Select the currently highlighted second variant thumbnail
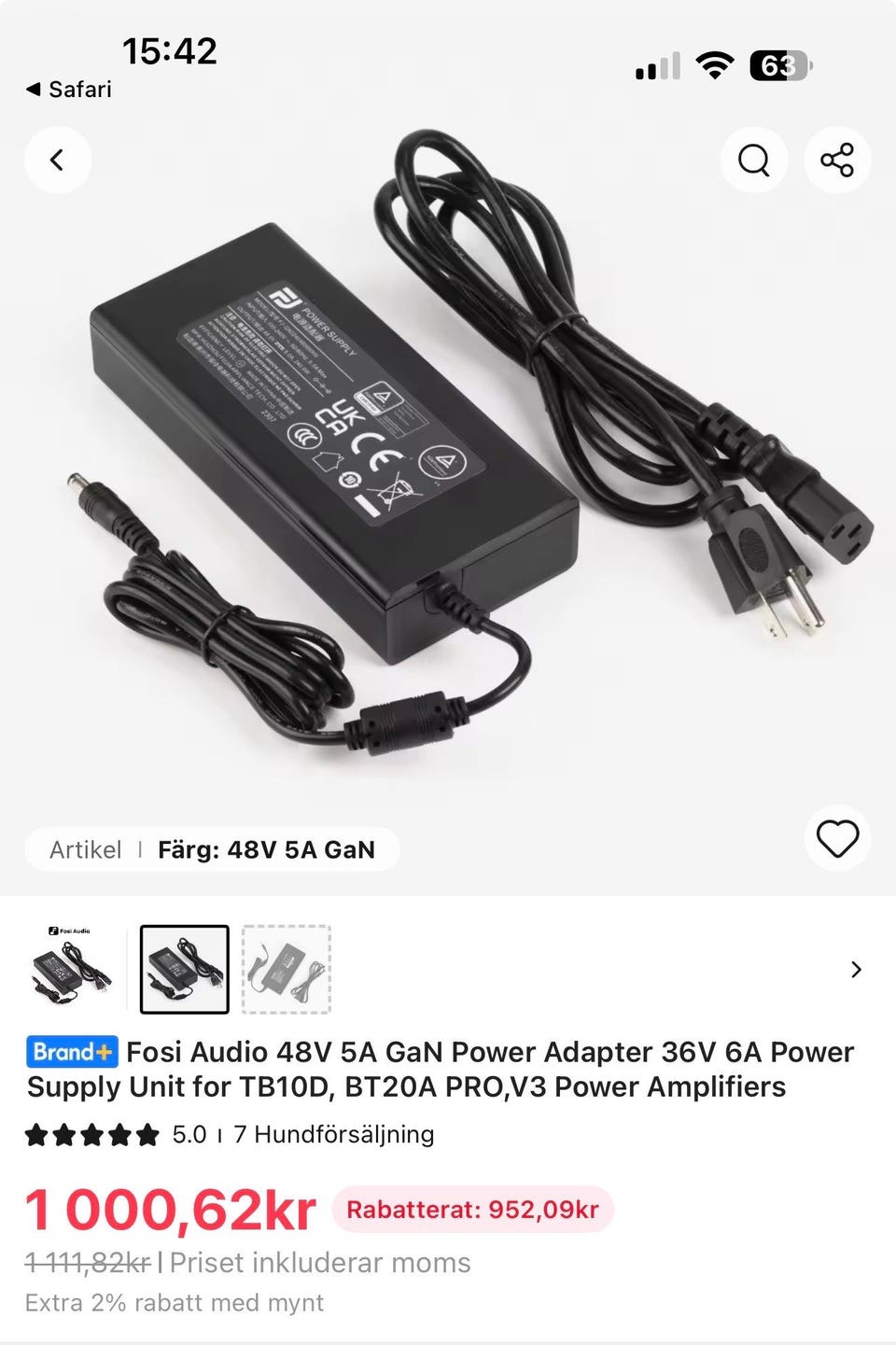The image size is (896, 1345). [x=184, y=969]
